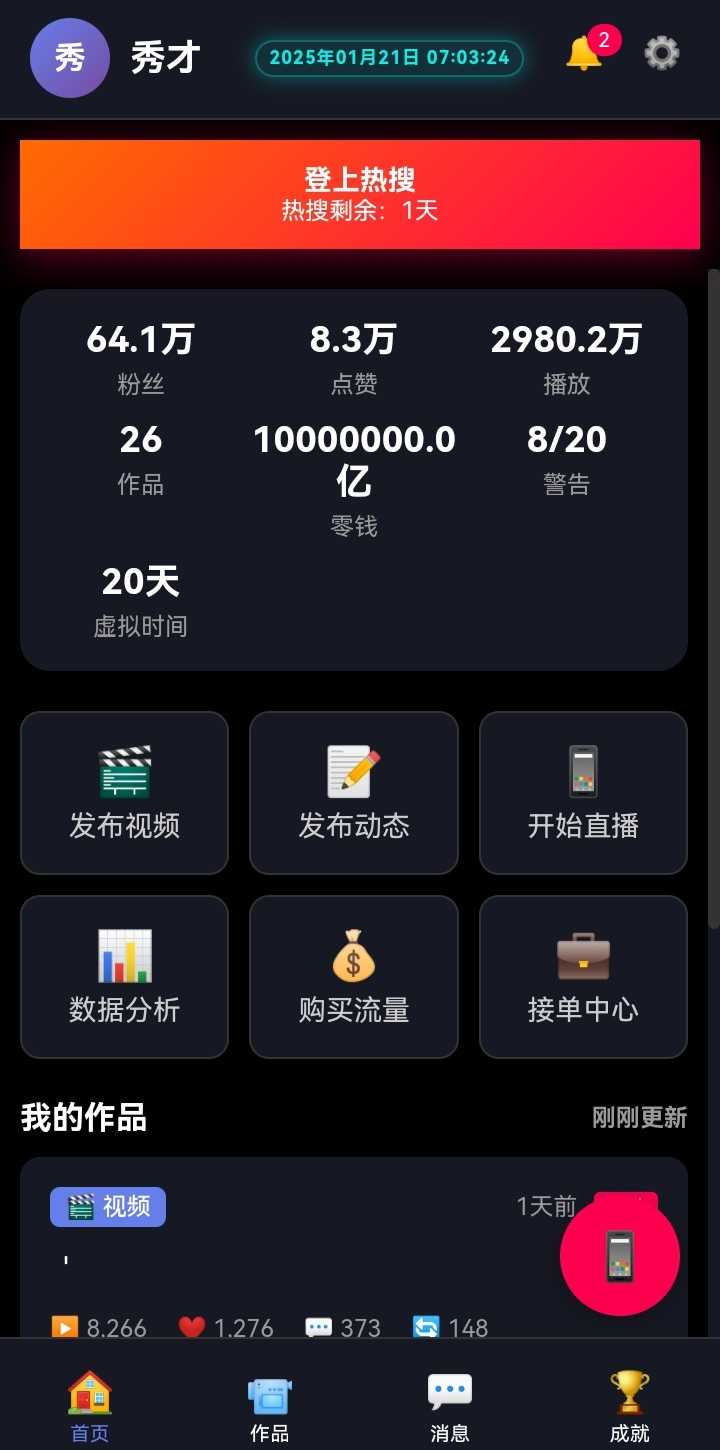This screenshot has width=720, height=1450.
Task: Open 发布动态 to post an update
Action: point(354,793)
